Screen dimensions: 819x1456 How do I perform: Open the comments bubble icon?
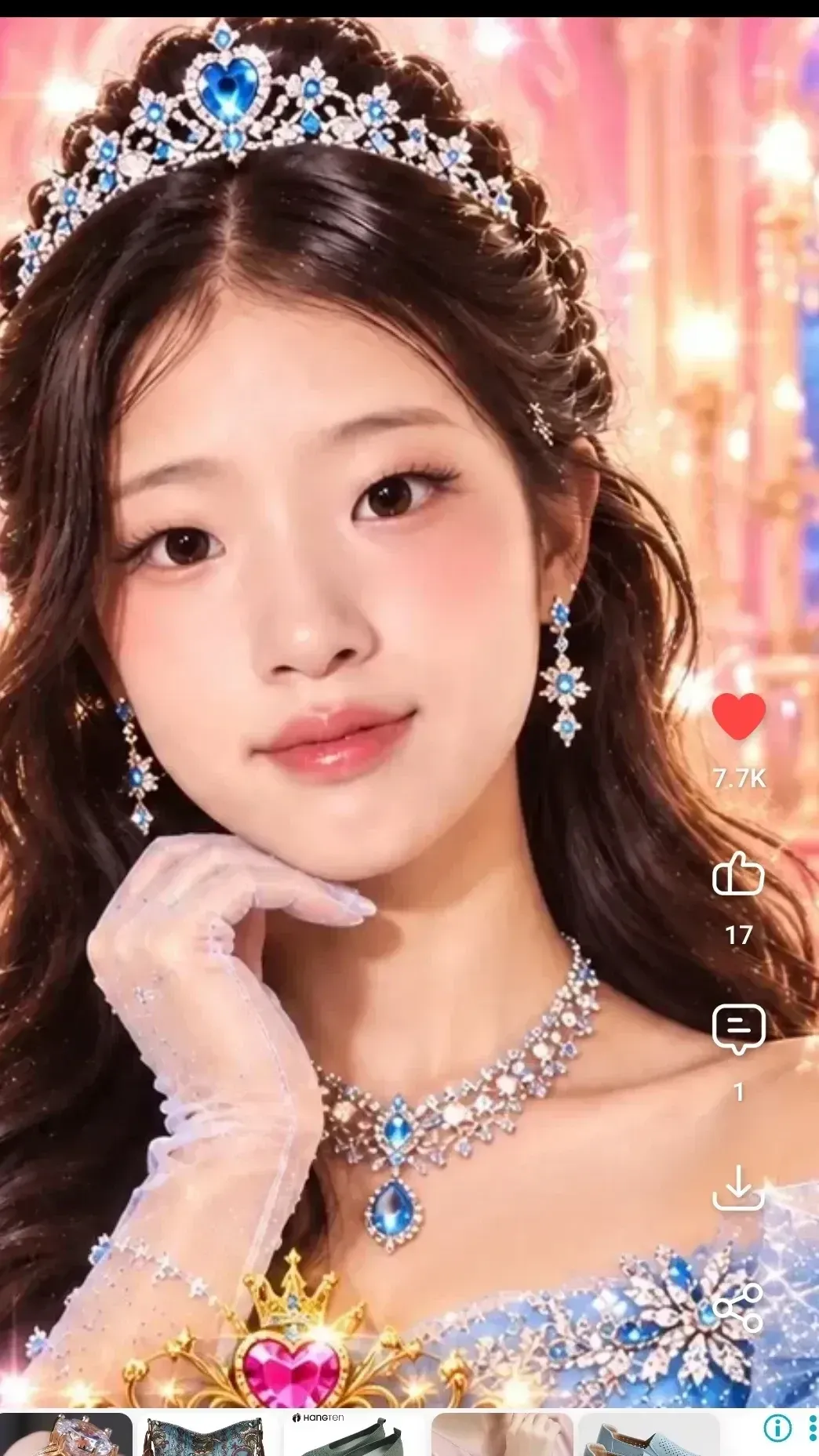pos(738,1028)
